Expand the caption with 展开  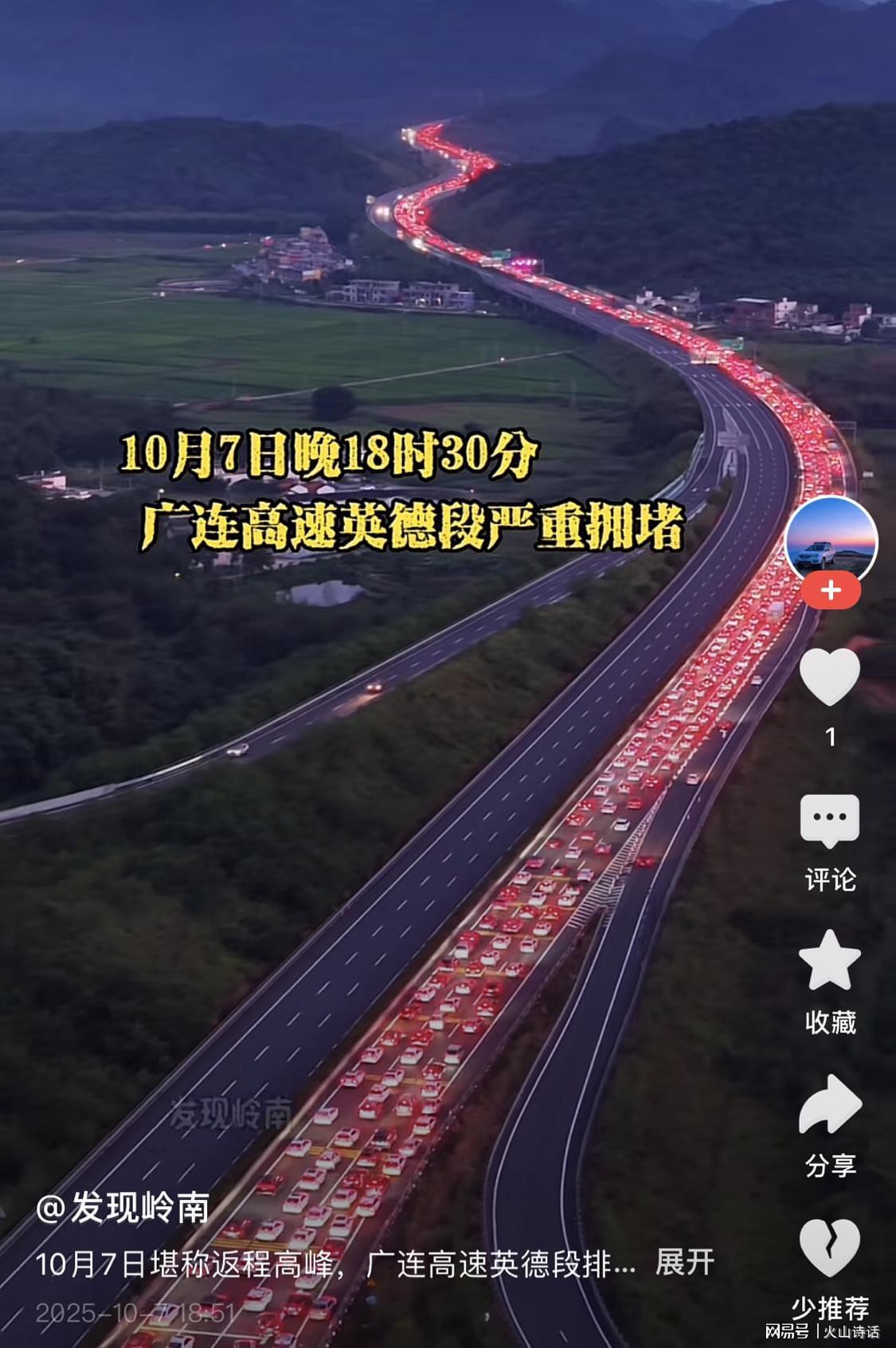(684, 1264)
